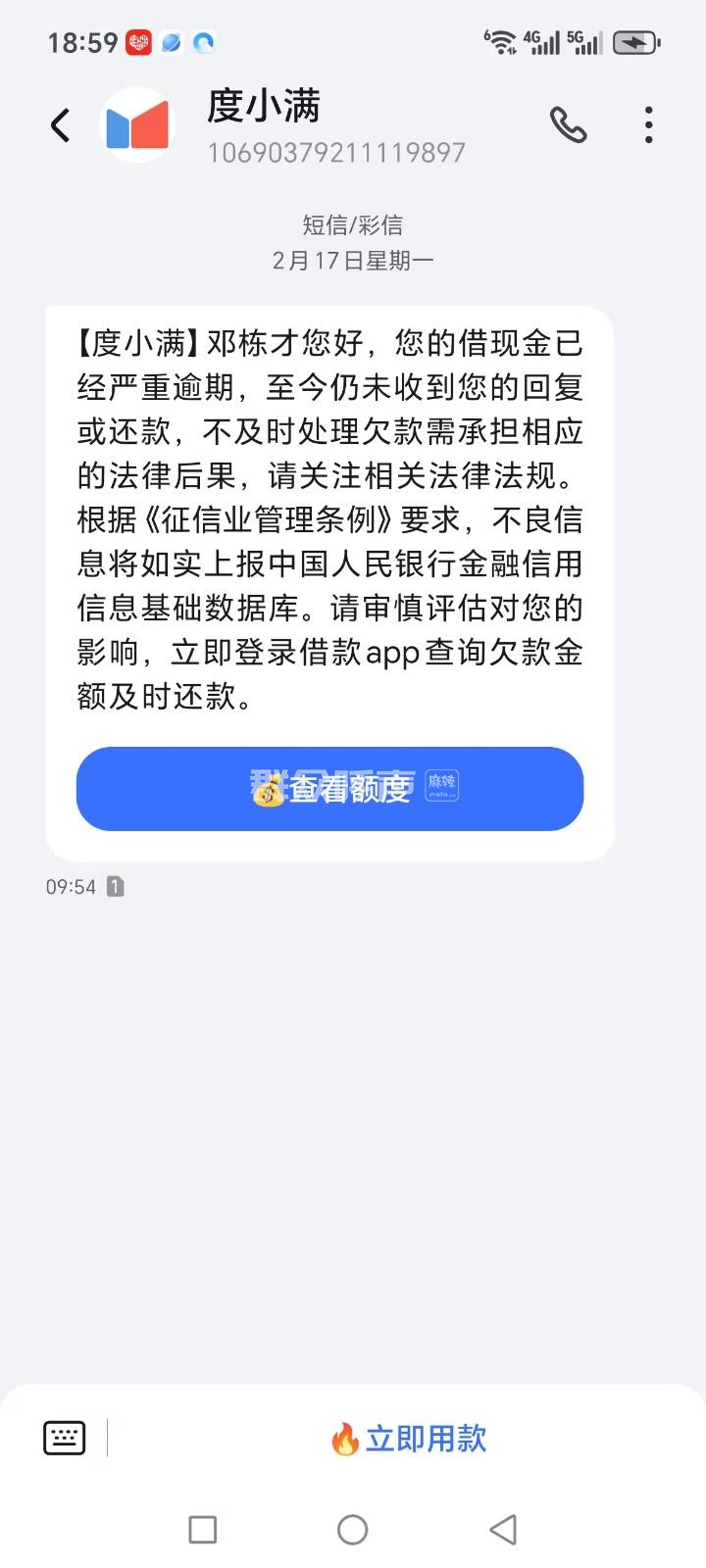Open the 度小满 contact avatar

point(137,125)
